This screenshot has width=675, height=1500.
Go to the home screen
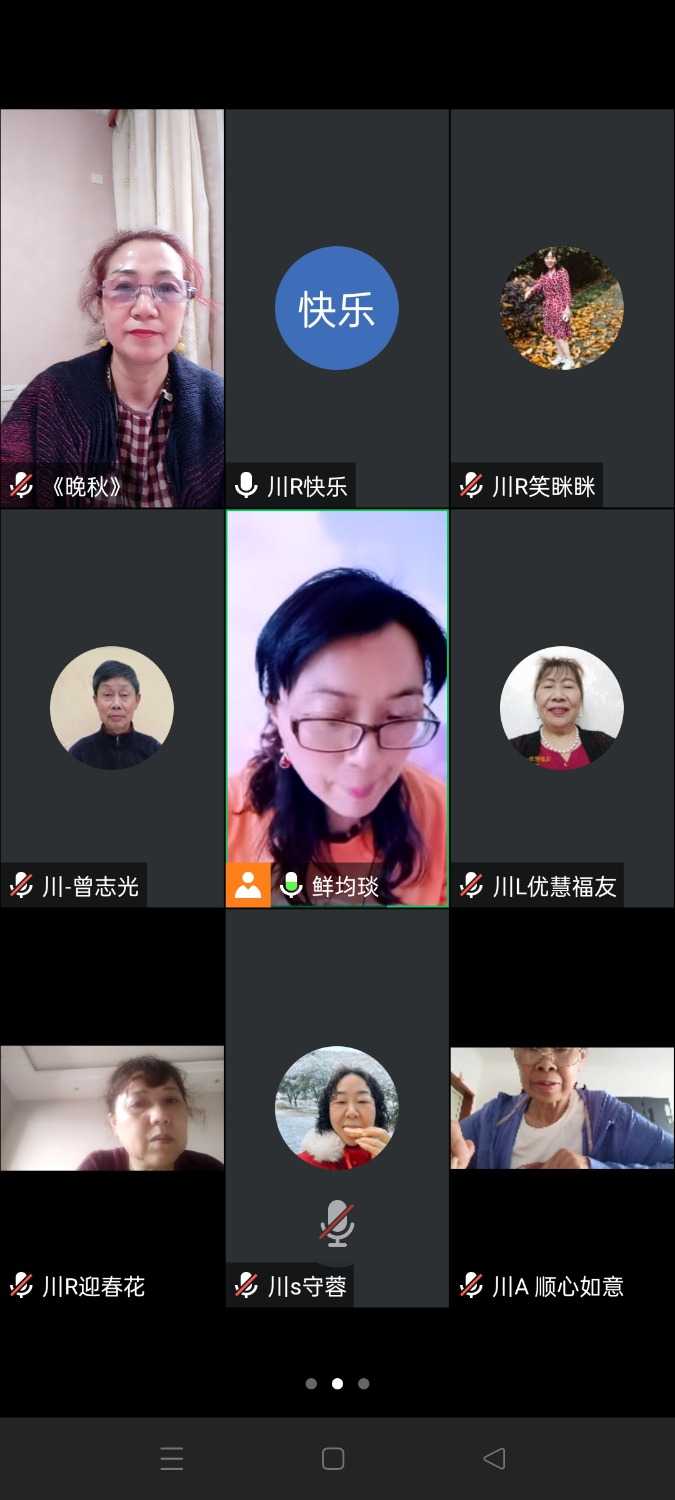(x=334, y=1459)
